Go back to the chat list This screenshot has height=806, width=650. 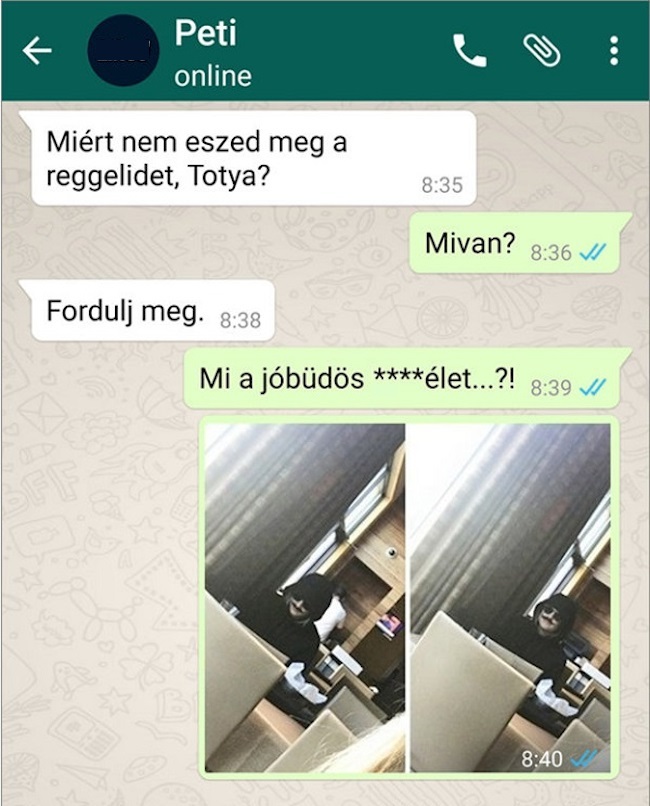(x=37, y=52)
